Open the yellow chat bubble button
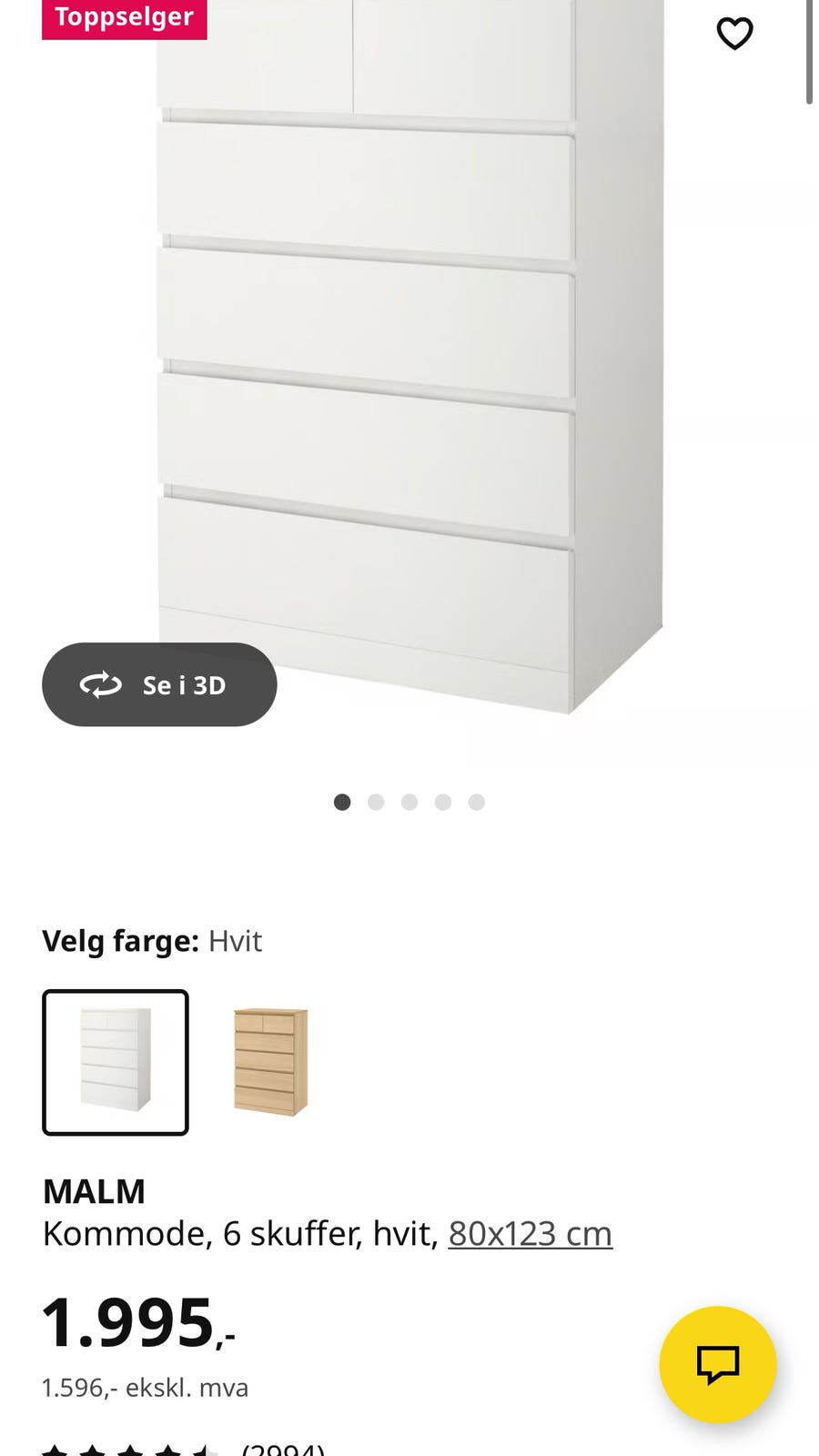Screen dimensions: 819x1456 click(717, 1364)
